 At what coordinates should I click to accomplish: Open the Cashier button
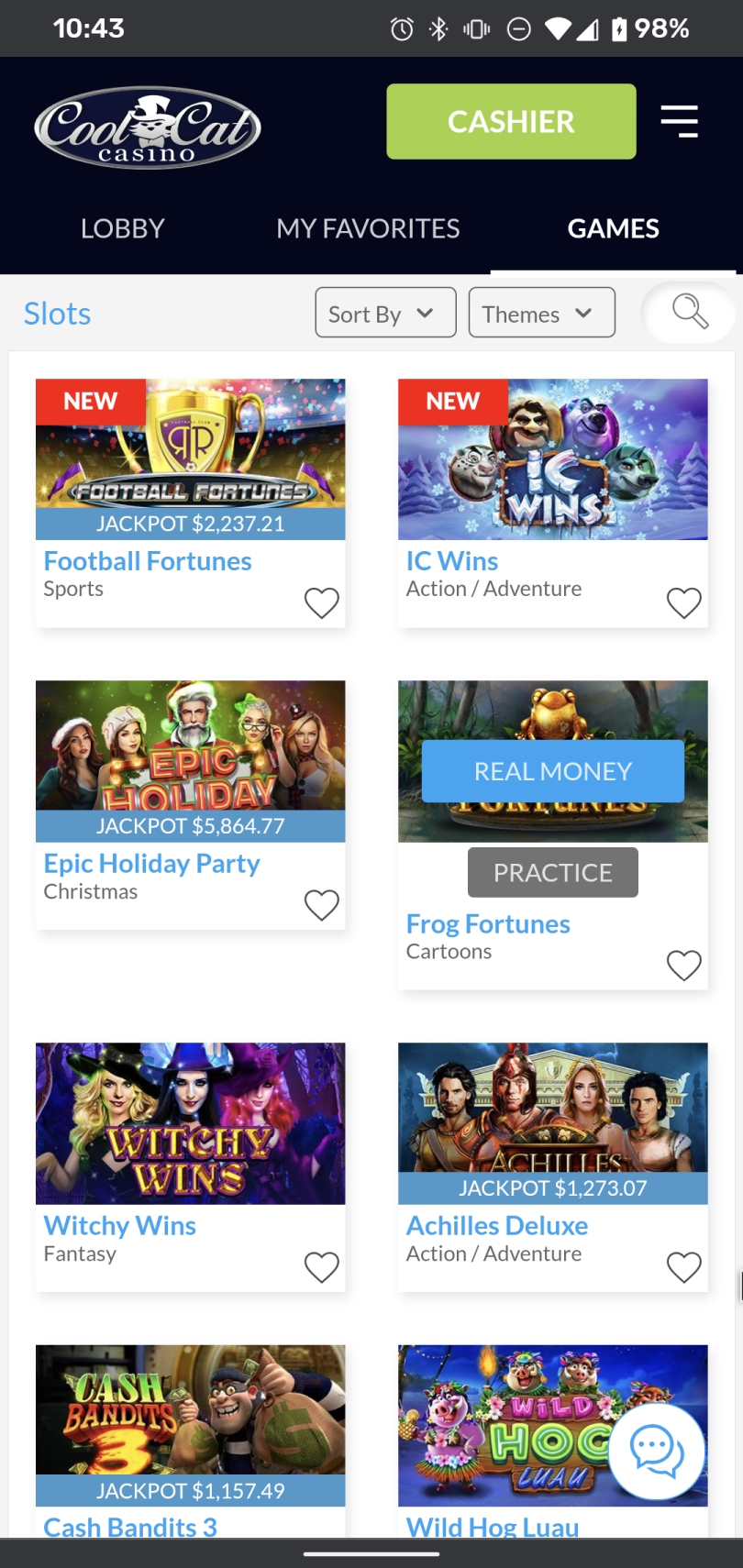(x=511, y=121)
